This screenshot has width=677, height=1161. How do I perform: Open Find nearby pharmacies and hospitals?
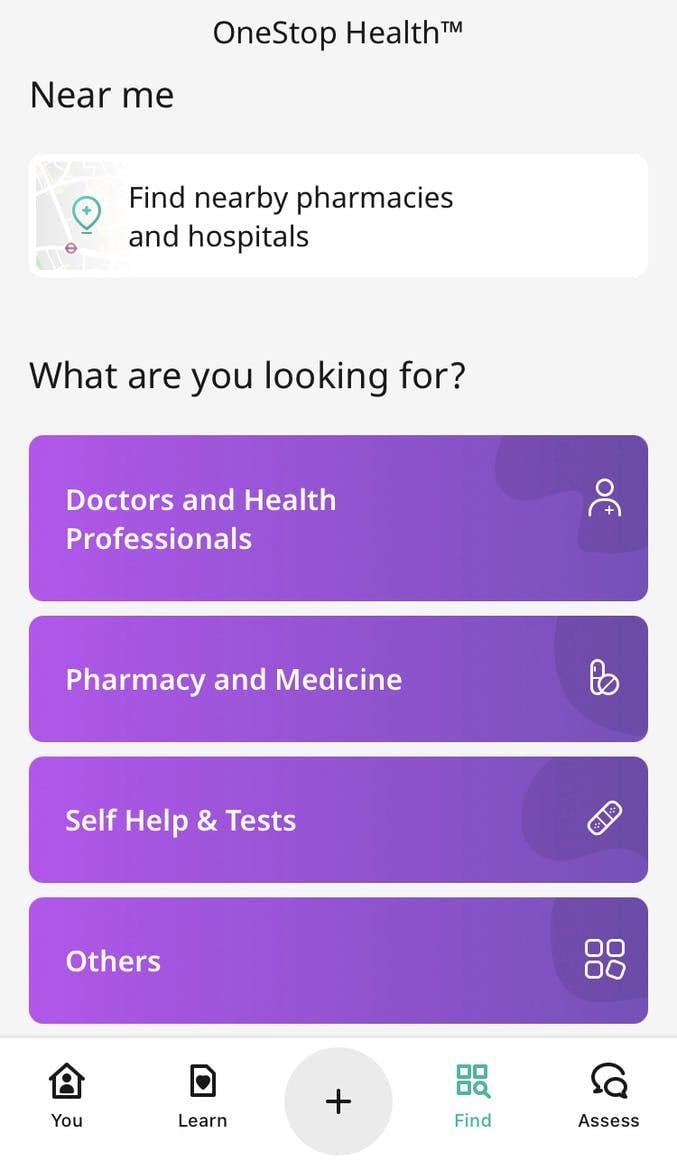[x=338, y=216]
